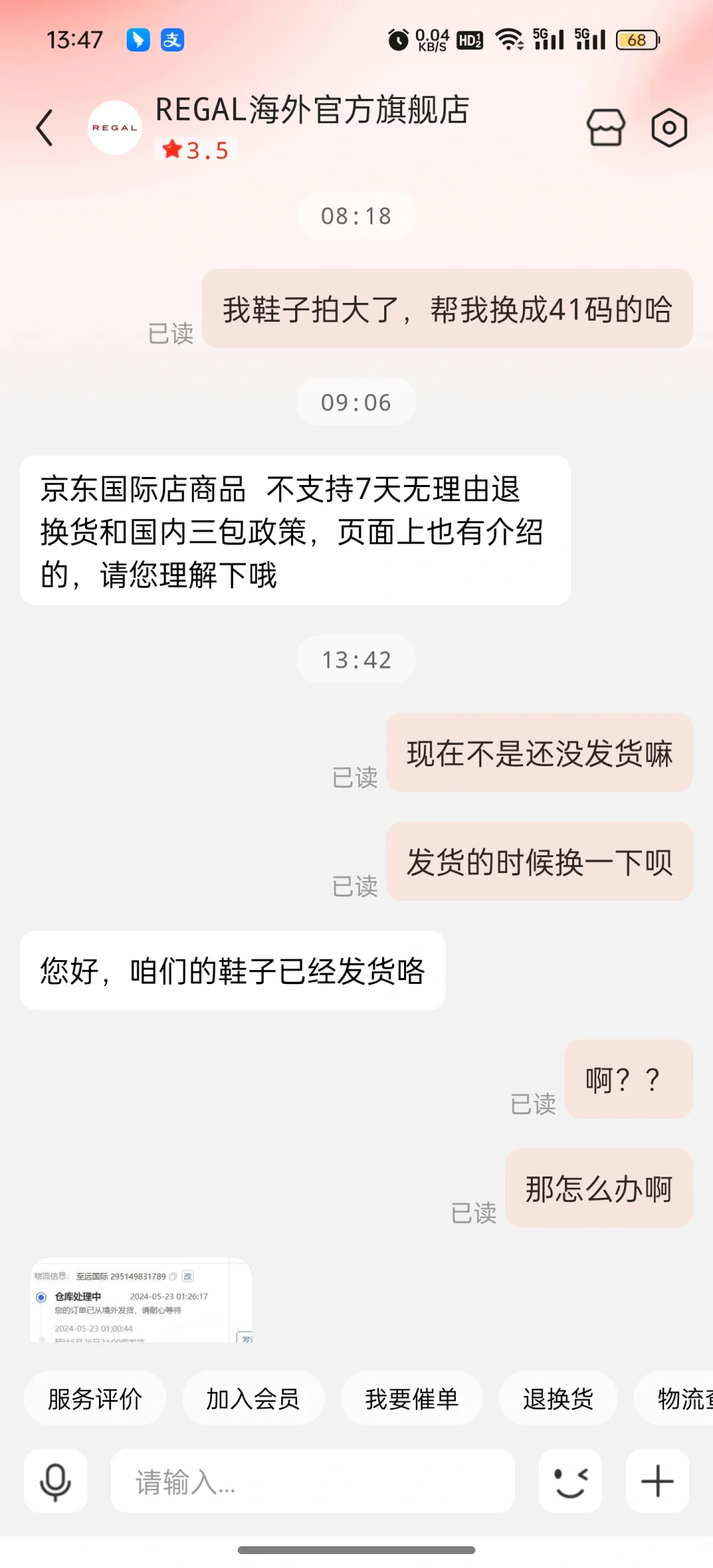View the logistics screenshot image
Viewport: 713px width, 1568px height.
click(141, 1300)
